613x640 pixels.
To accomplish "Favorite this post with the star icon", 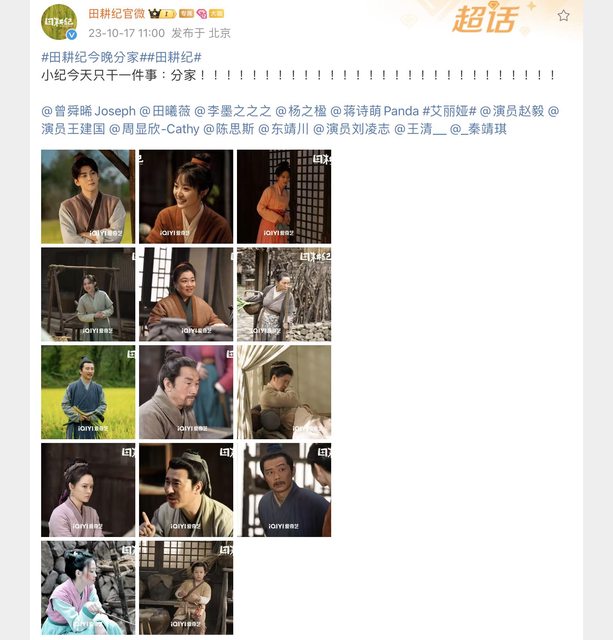I will [563, 15].
